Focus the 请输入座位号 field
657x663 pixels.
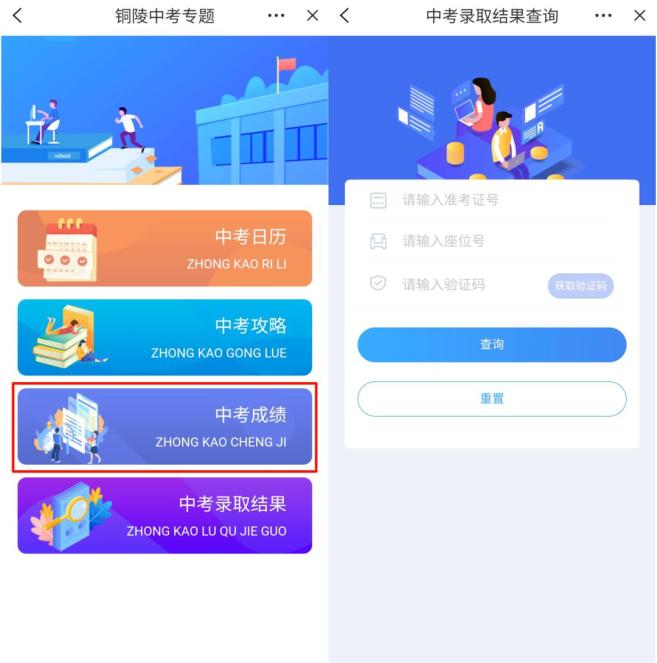tap(500, 241)
